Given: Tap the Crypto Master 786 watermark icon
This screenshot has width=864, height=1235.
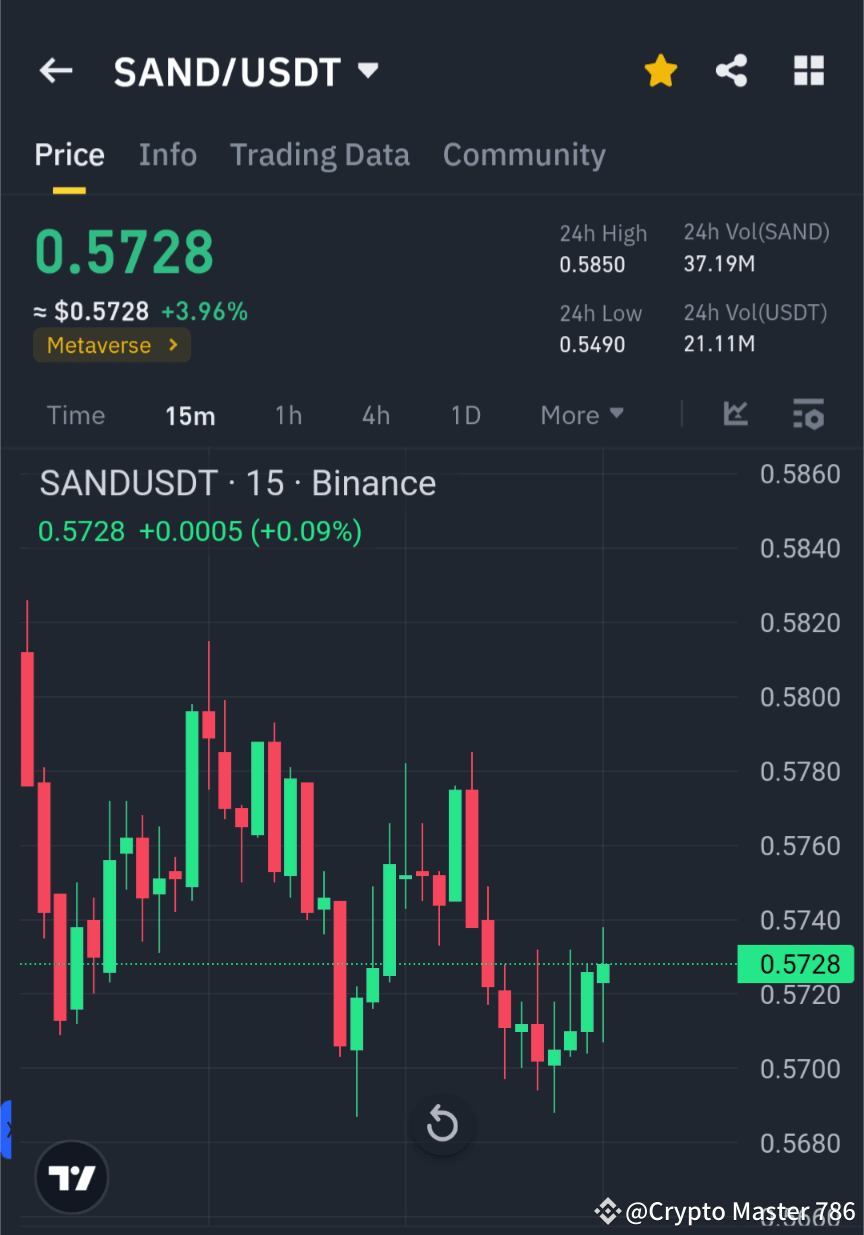Looking at the screenshot, I should pyautogui.click(x=607, y=1211).
